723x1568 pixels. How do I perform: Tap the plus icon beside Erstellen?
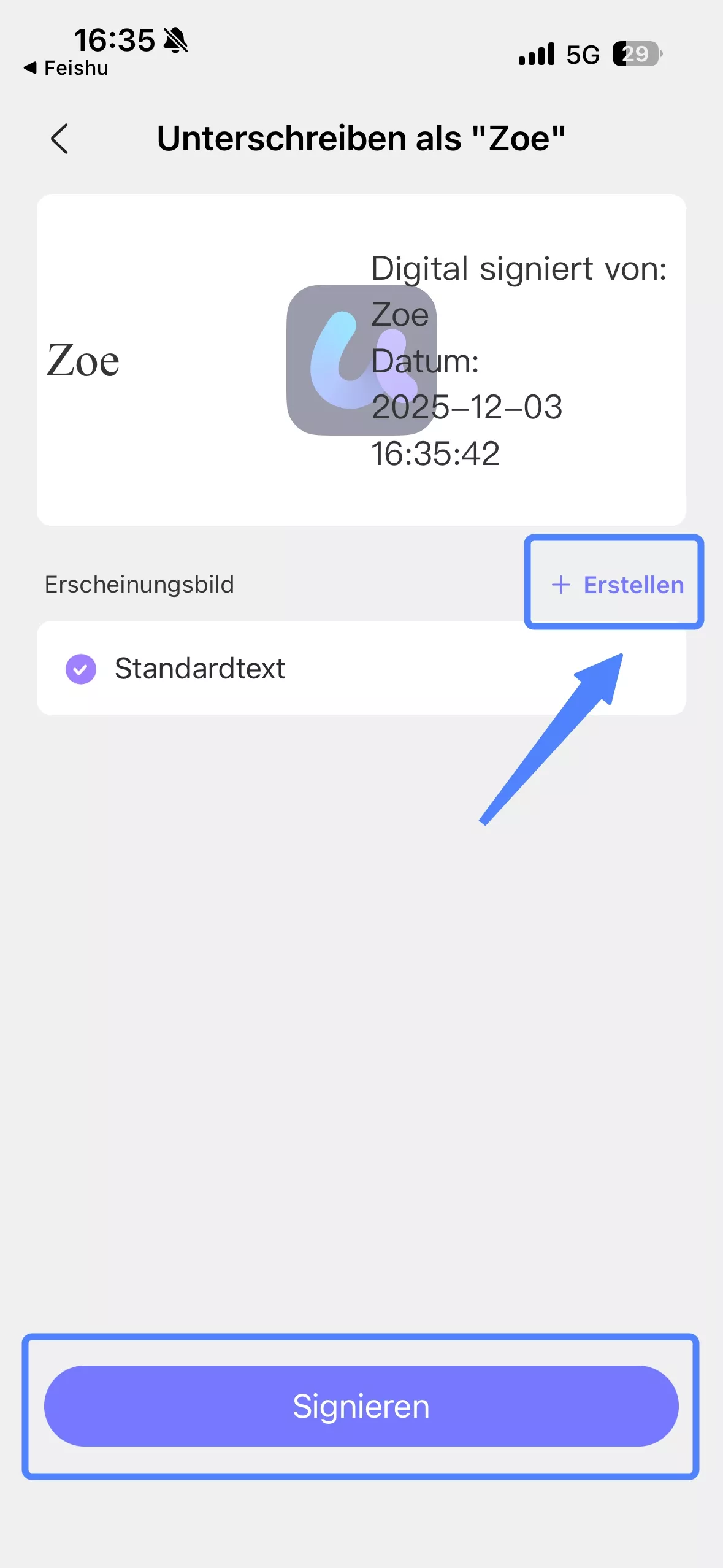point(561,585)
